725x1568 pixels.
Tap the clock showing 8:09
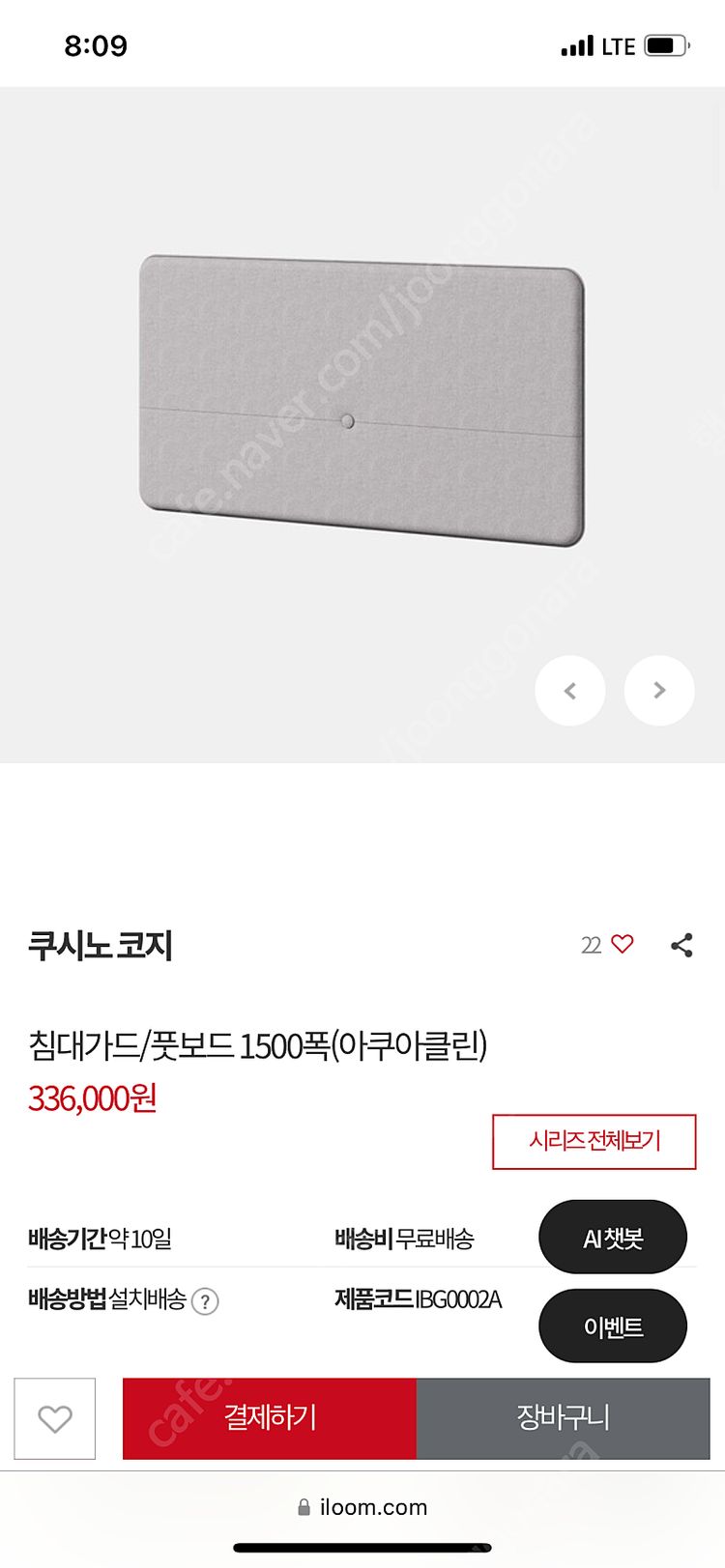tap(97, 44)
